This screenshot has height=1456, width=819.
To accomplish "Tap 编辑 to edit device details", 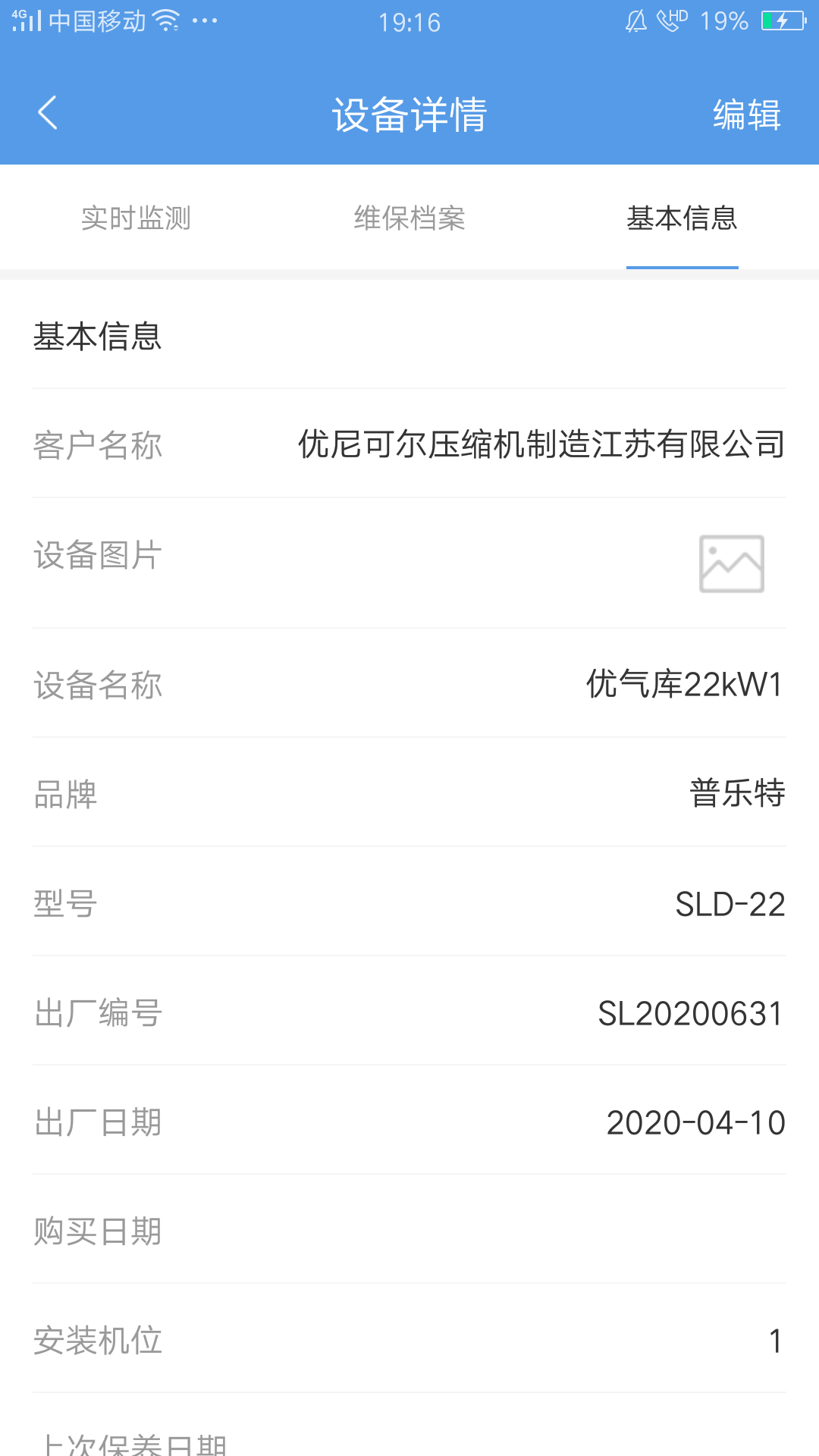I will pos(746,115).
